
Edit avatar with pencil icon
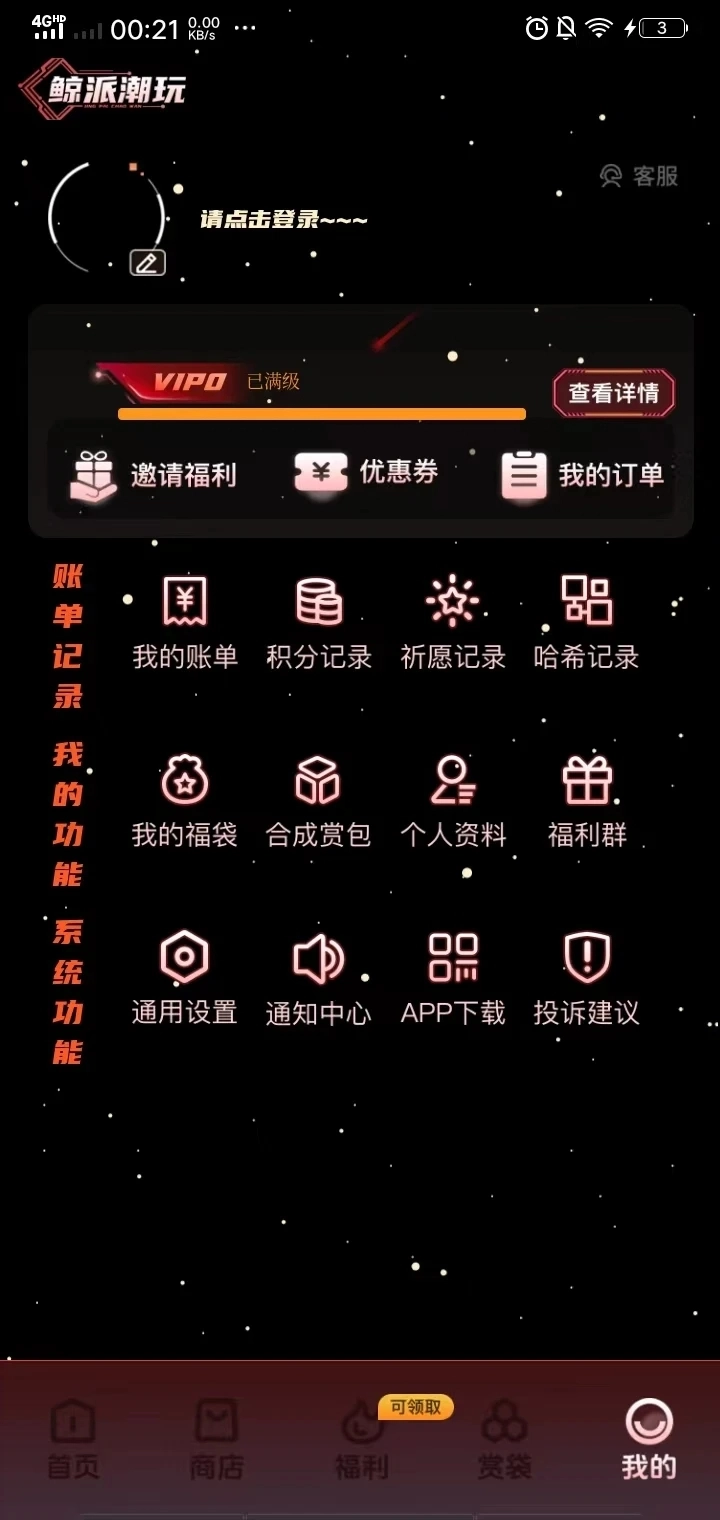click(x=147, y=262)
